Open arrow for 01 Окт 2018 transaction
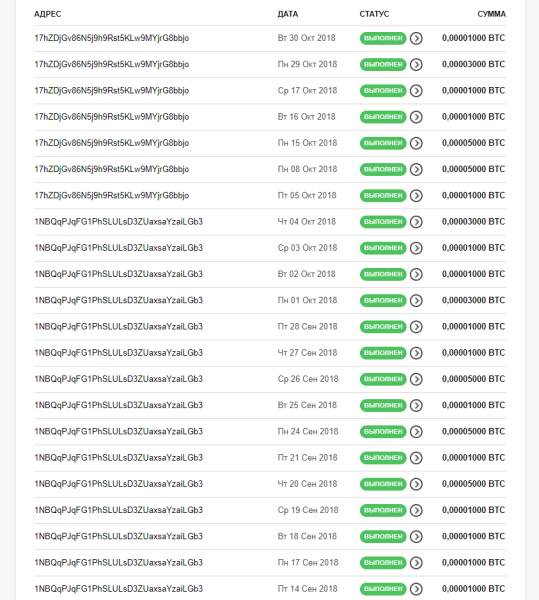The width and height of the screenshot is (539, 600). [416, 300]
